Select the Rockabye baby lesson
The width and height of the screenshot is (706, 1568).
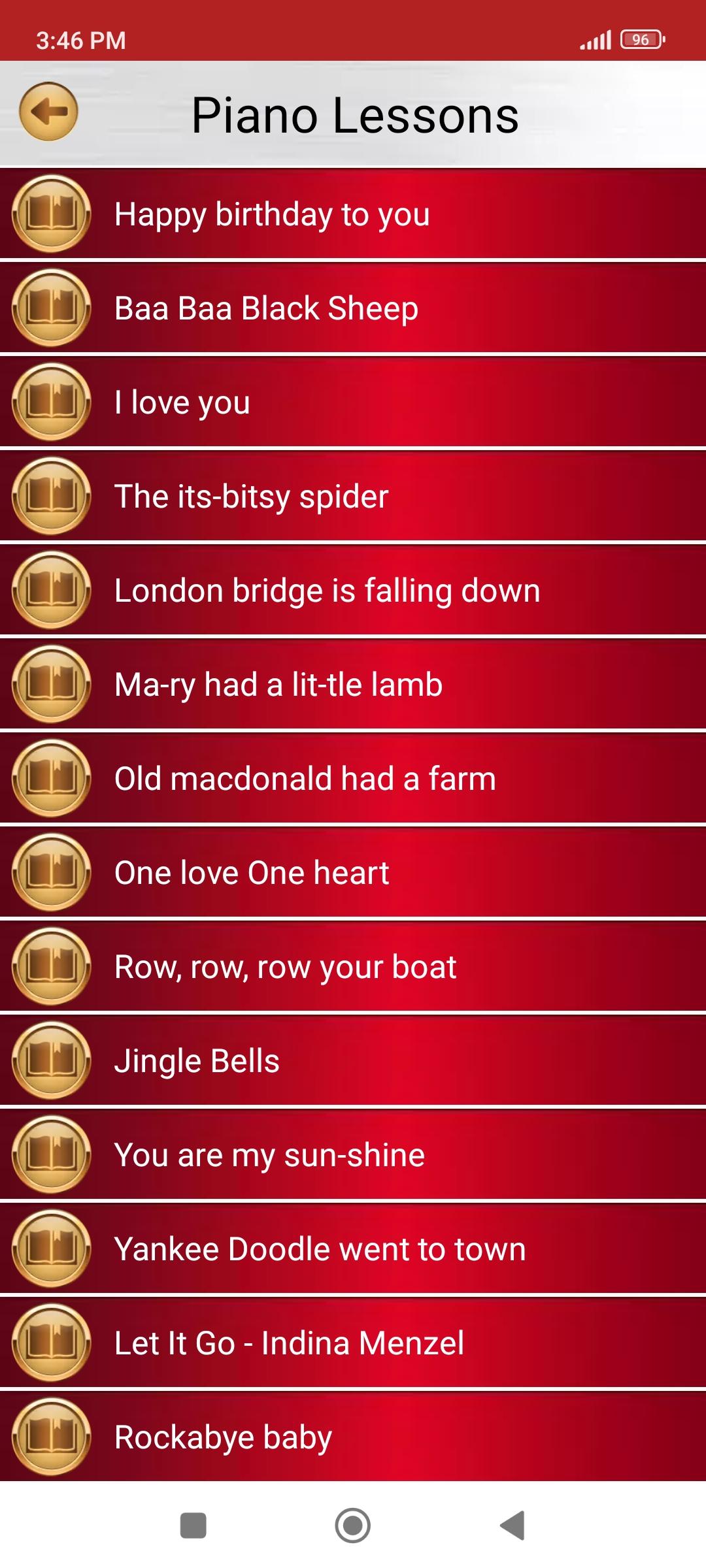point(353,1437)
